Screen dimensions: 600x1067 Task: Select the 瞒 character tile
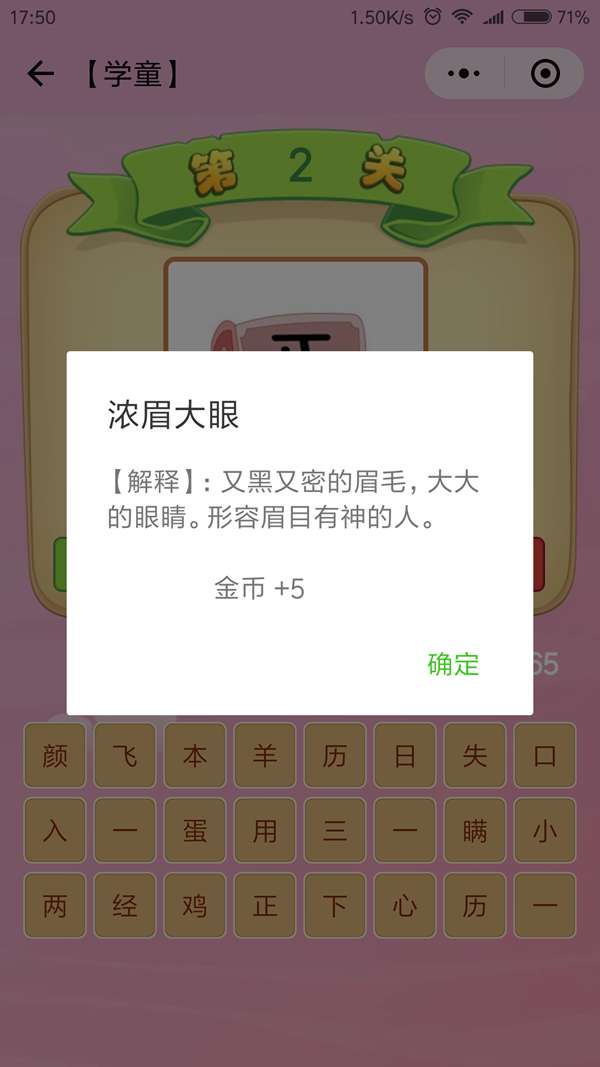(475, 831)
